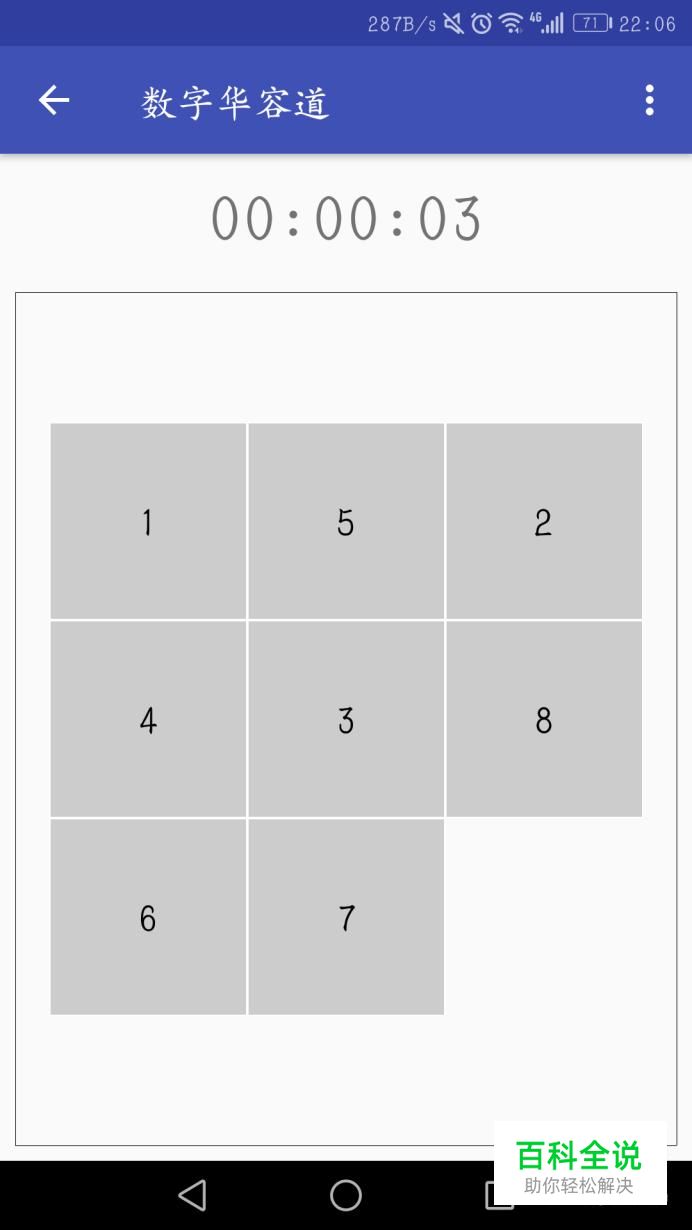Tap the system home button

pyautogui.click(x=346, y=1195)
